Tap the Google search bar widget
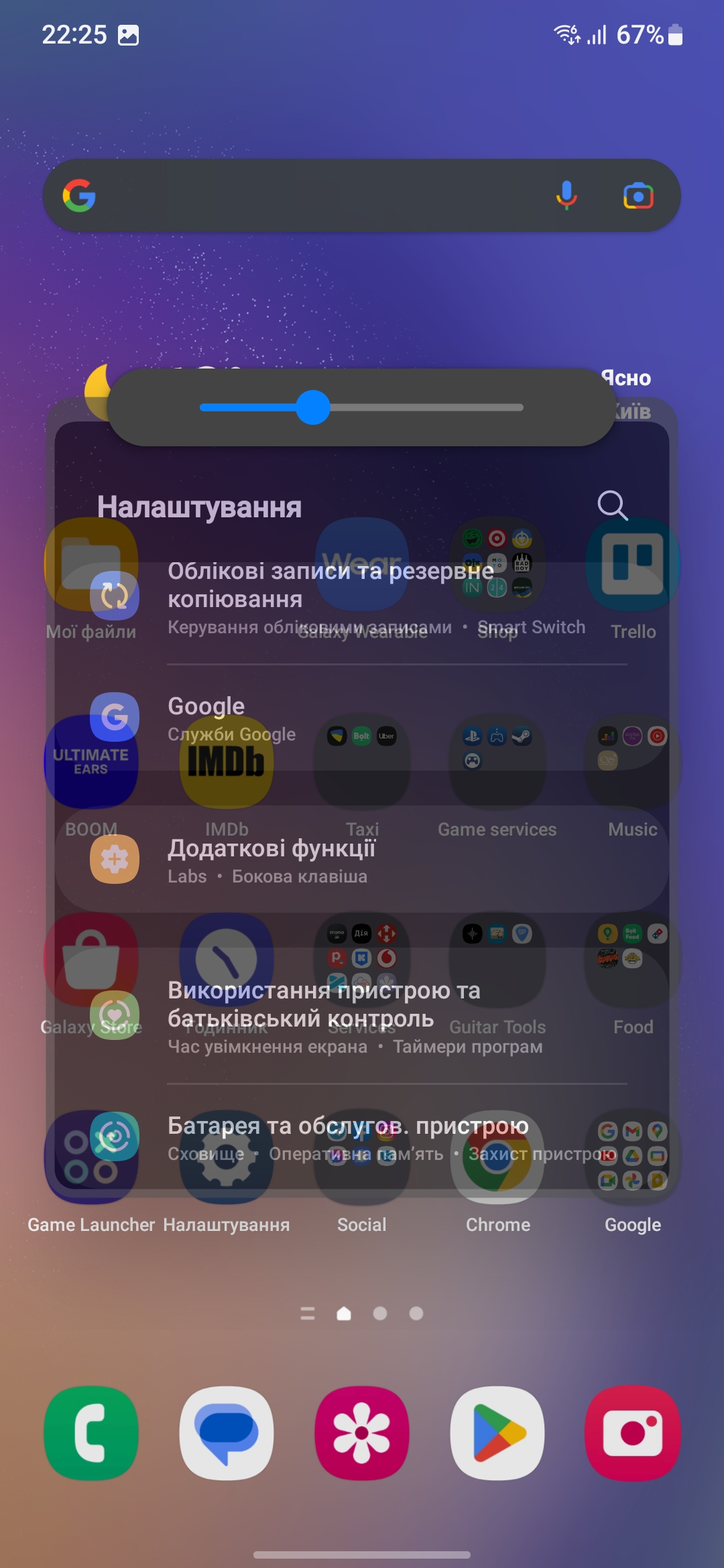Image resolution: width=724 pixels, height=1568 pixels. pos(315,196)
